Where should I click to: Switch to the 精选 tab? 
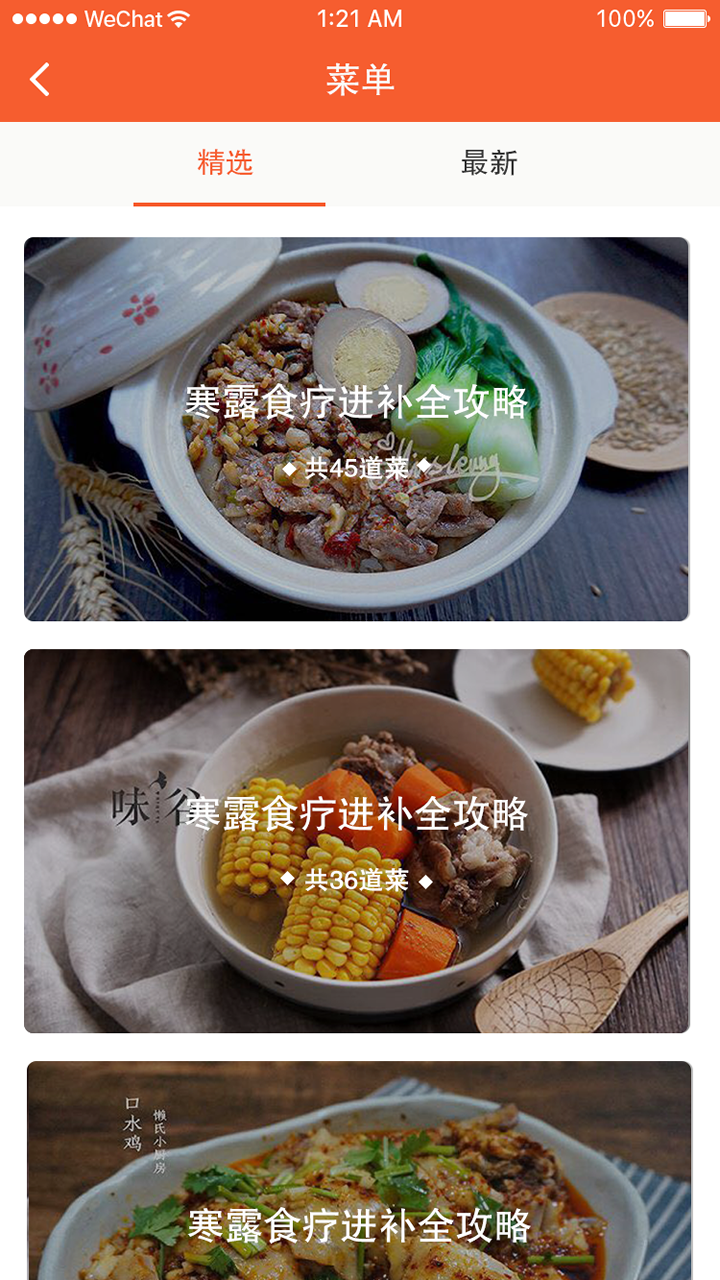[x=226, y=163]
